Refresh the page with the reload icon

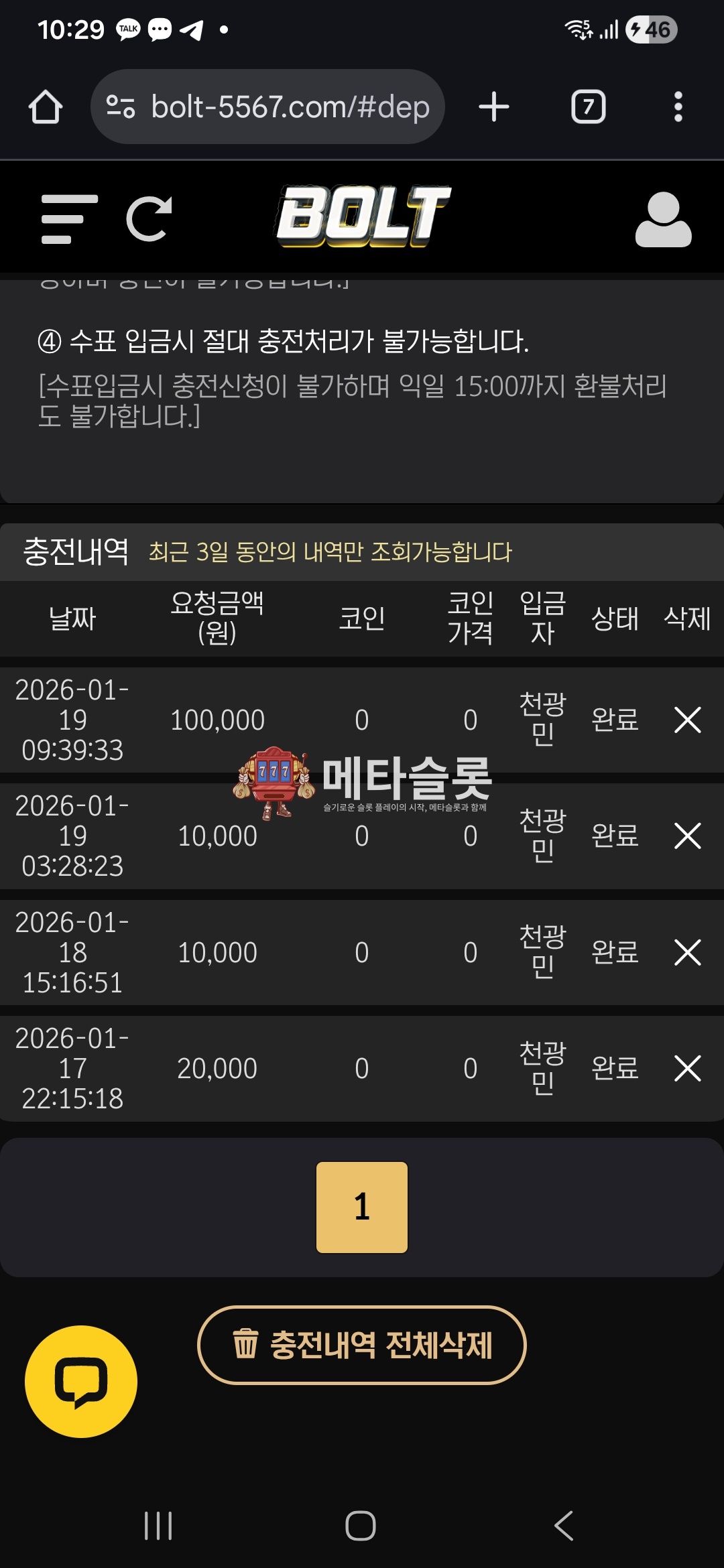click(149, 219)
